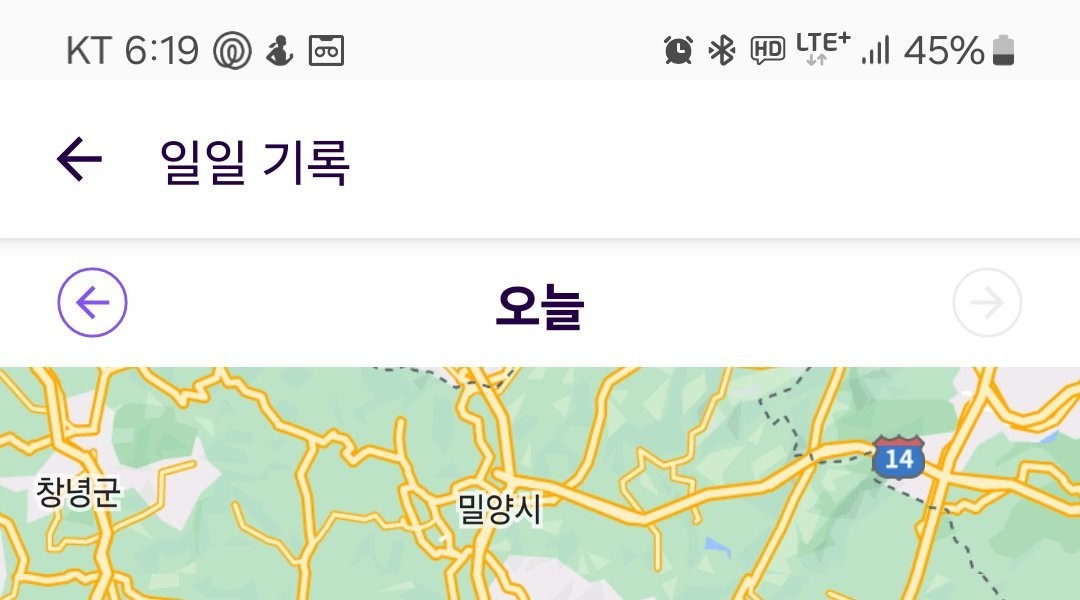Show the previous day's record
1080x600 pixels.
click(x=92, y=302)
